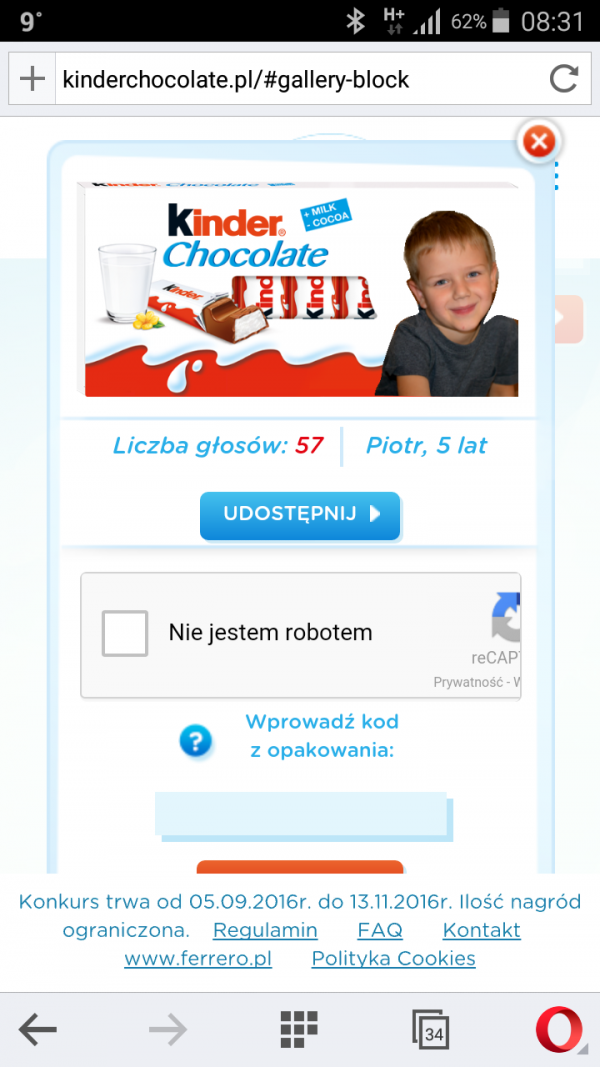Open the Regulamin link
Image resolution: width=600 pixels, height=1067 pixels.
coord(265,930)
